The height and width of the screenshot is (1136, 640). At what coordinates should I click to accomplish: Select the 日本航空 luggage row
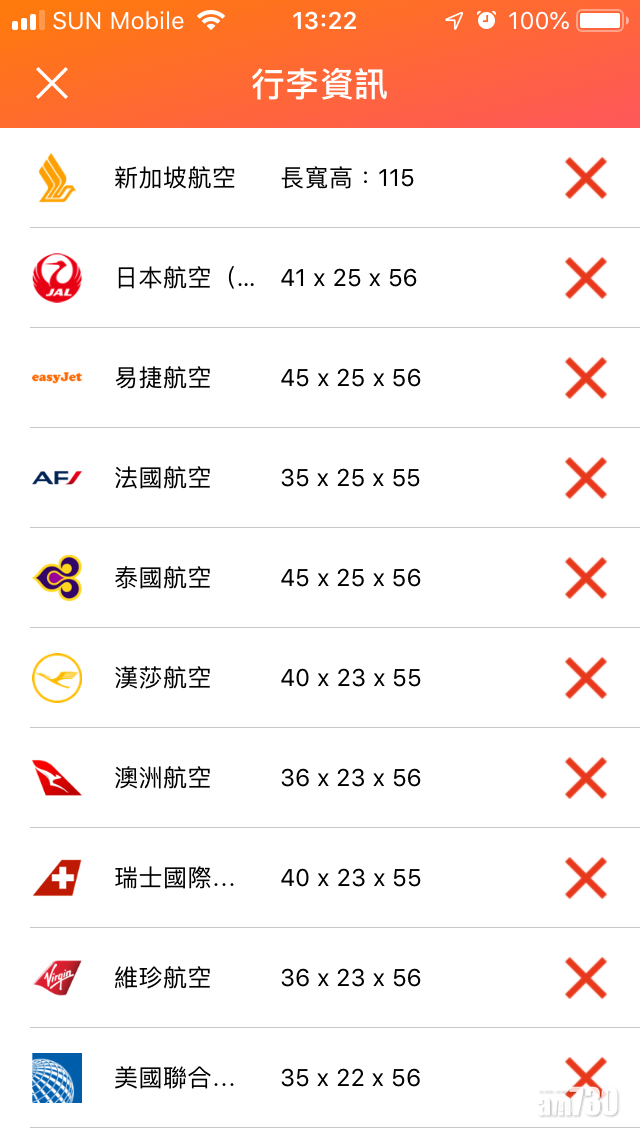pos(185,278)
